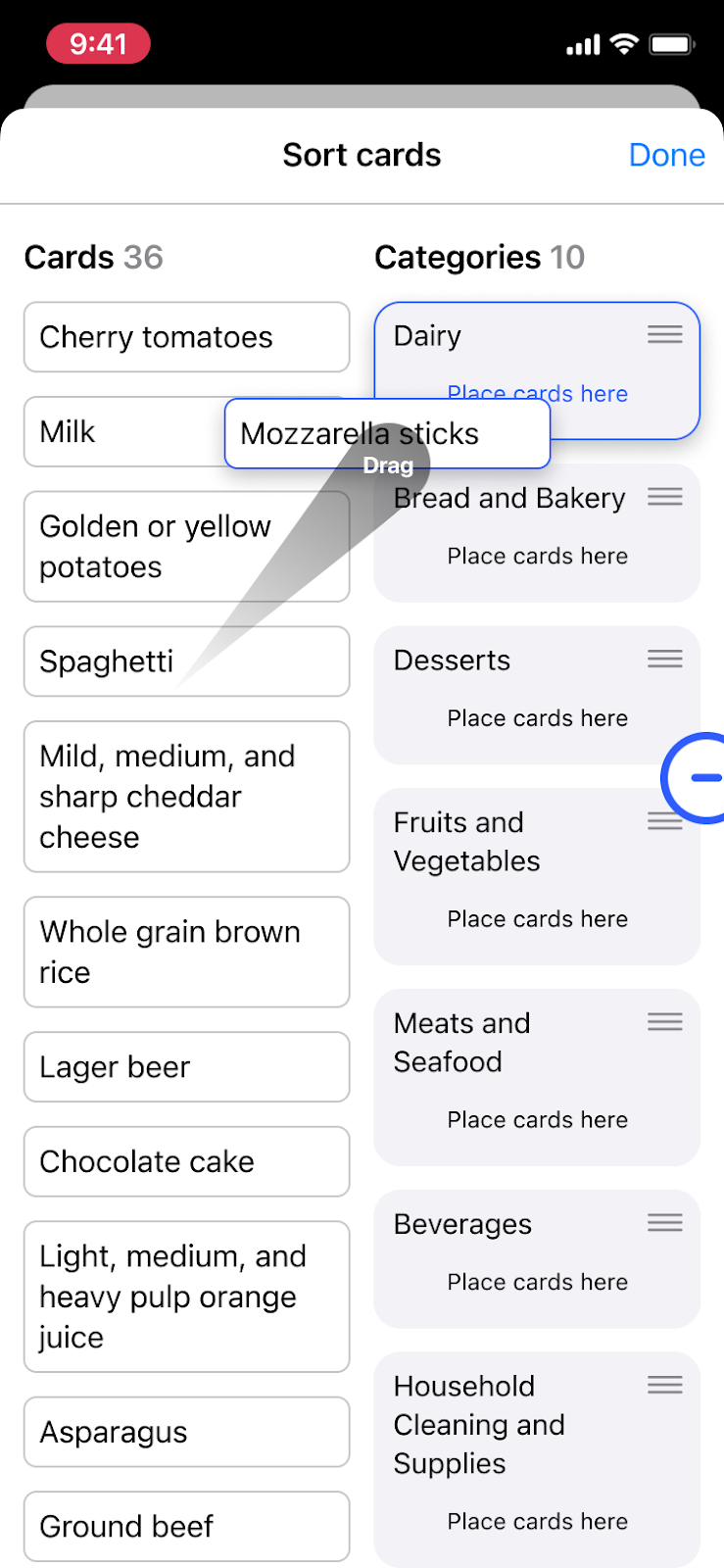Viewport: 724px width, 1568px height.
Task: Tap the reorder handle on Meats and Seafood
Action: pyautogui.click(x=665, y=1022)
